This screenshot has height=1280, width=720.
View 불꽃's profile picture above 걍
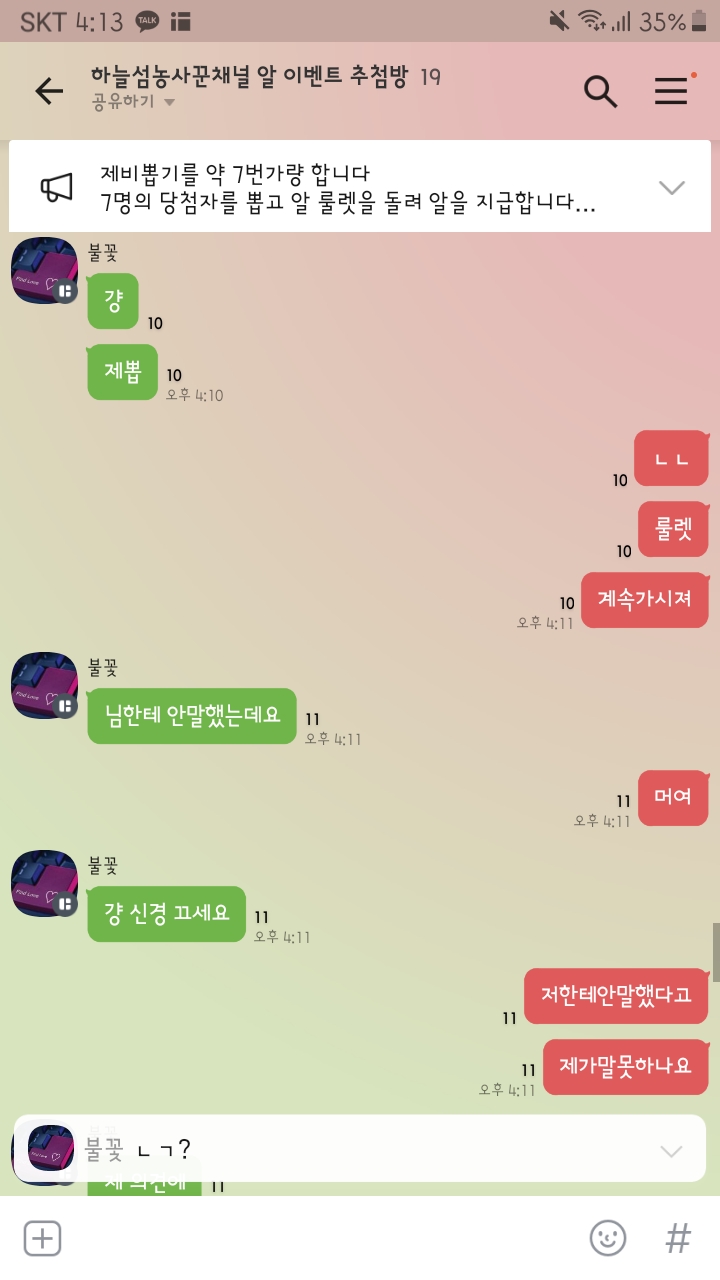(x=45, y=270)
